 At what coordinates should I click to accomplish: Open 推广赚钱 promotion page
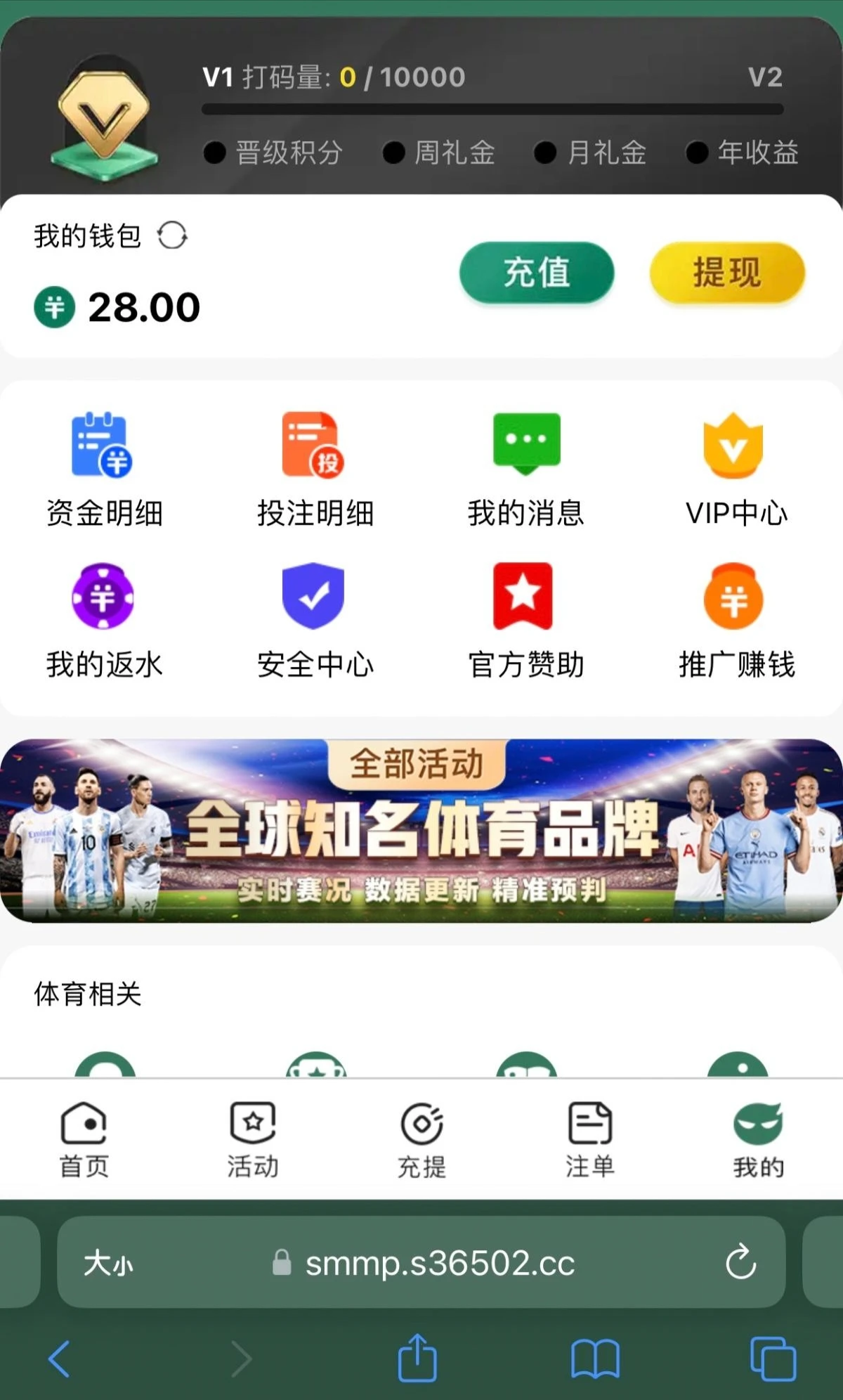click(735, 620)
